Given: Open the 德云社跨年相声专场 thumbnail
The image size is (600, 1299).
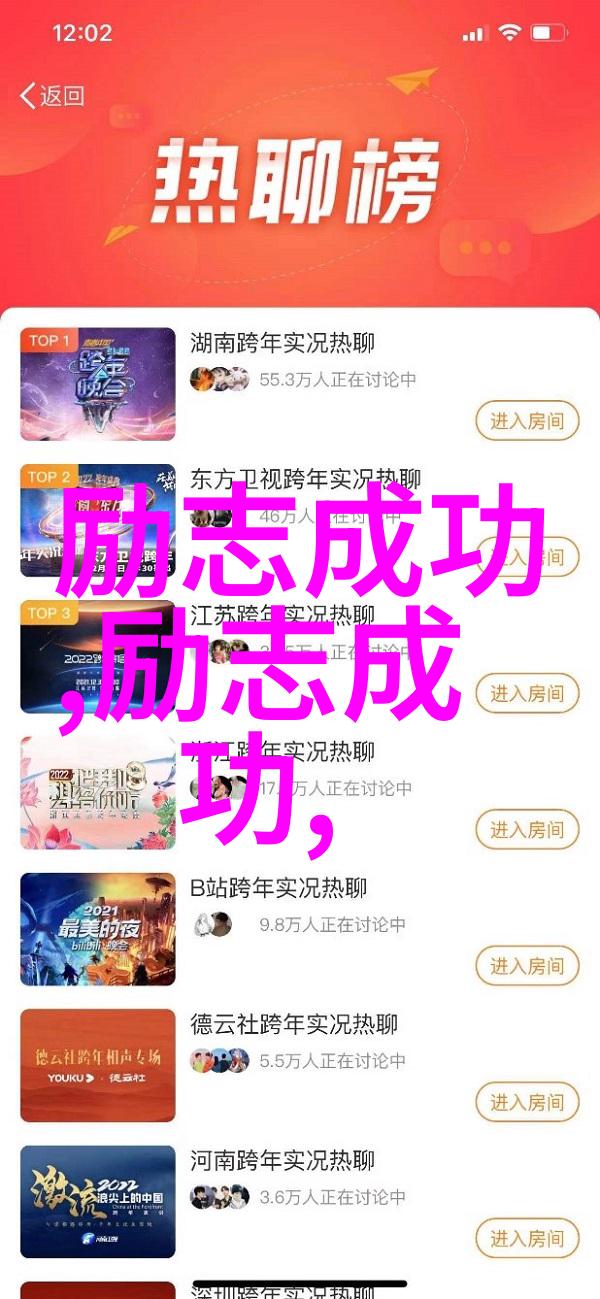Looking at the screenshot, I should click(x=98, y=1066).
